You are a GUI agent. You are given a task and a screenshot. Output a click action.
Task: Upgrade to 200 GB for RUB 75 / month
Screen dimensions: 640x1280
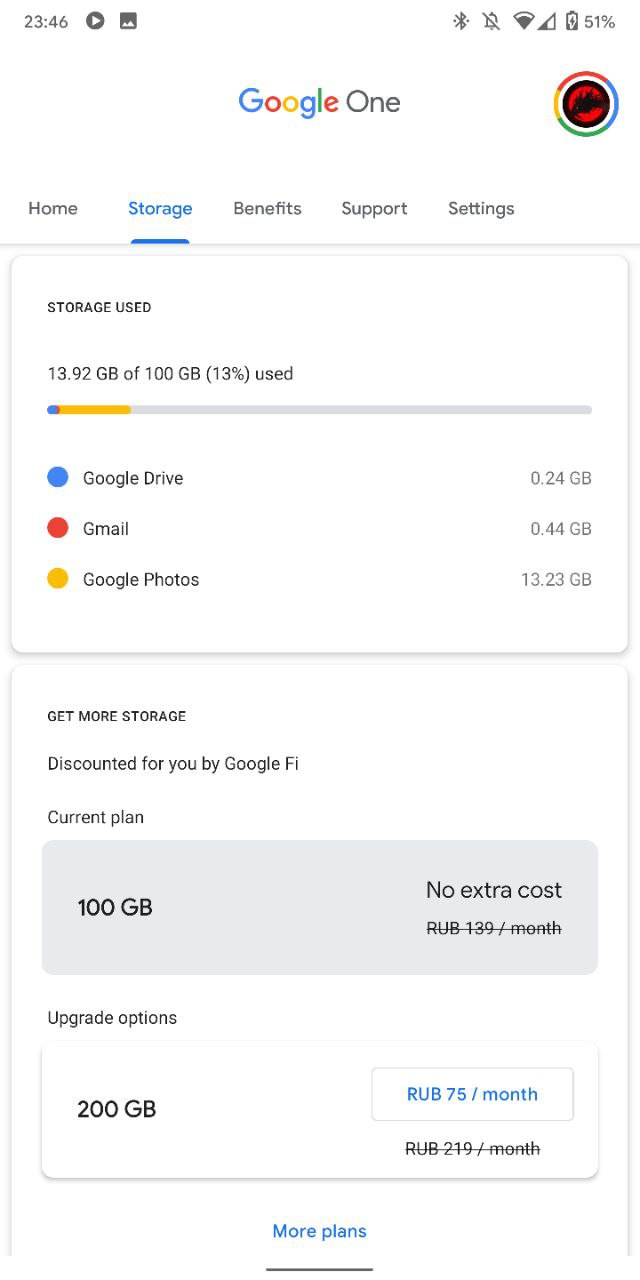(472, 1094)
